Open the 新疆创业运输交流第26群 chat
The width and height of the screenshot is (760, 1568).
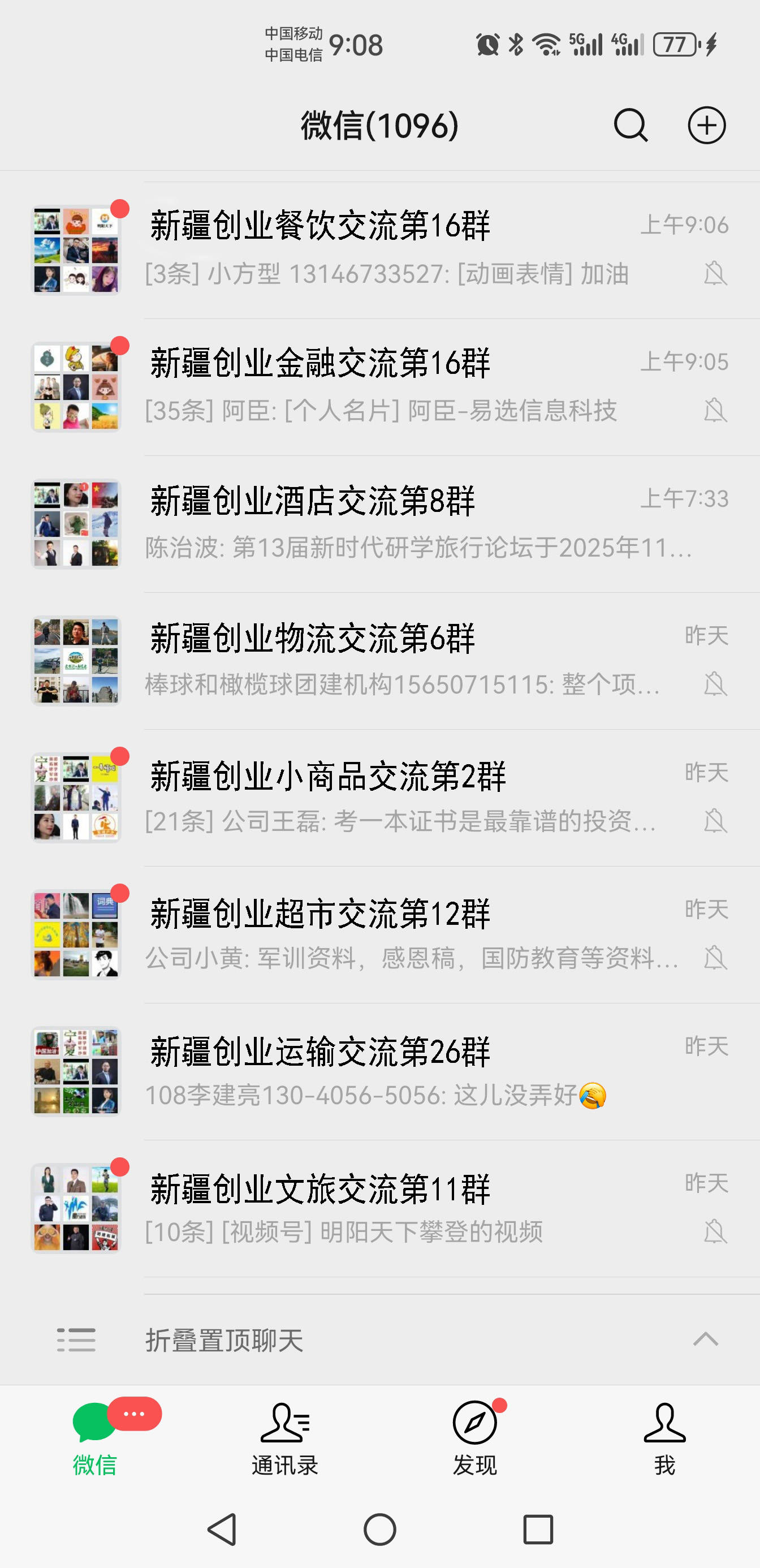[x=390, y=1071]
